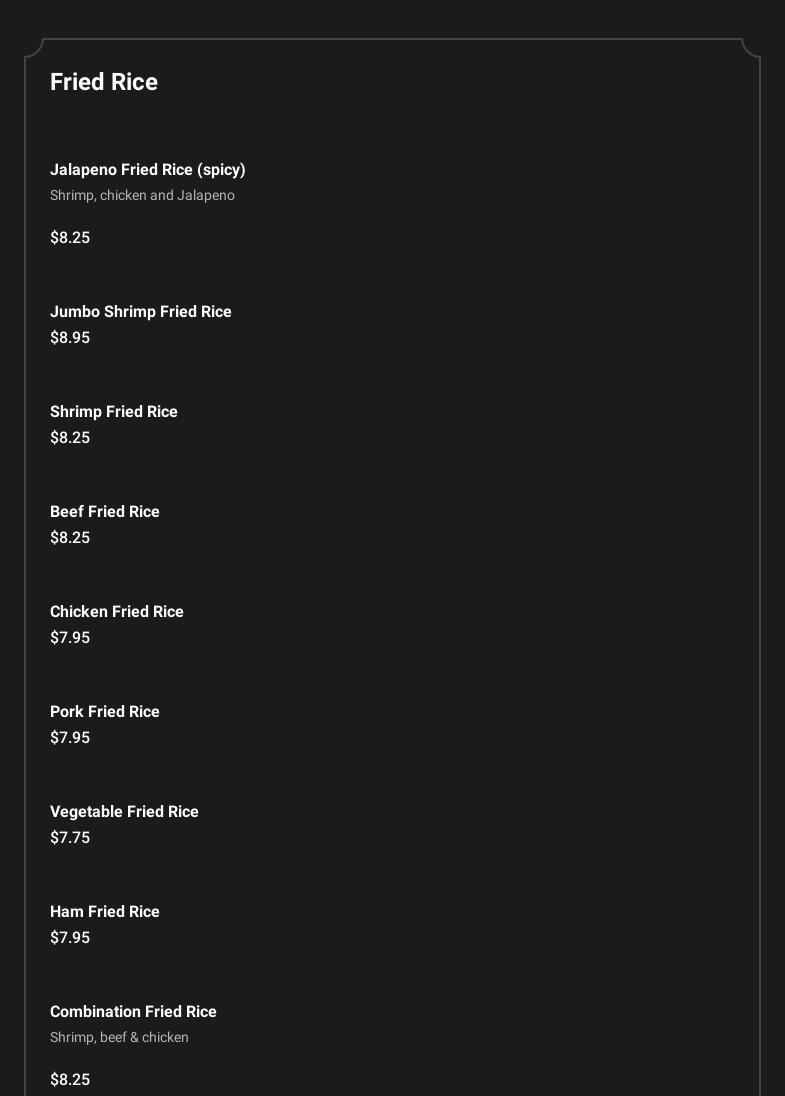Select Chicken Fried Rice

pos(117,612)
